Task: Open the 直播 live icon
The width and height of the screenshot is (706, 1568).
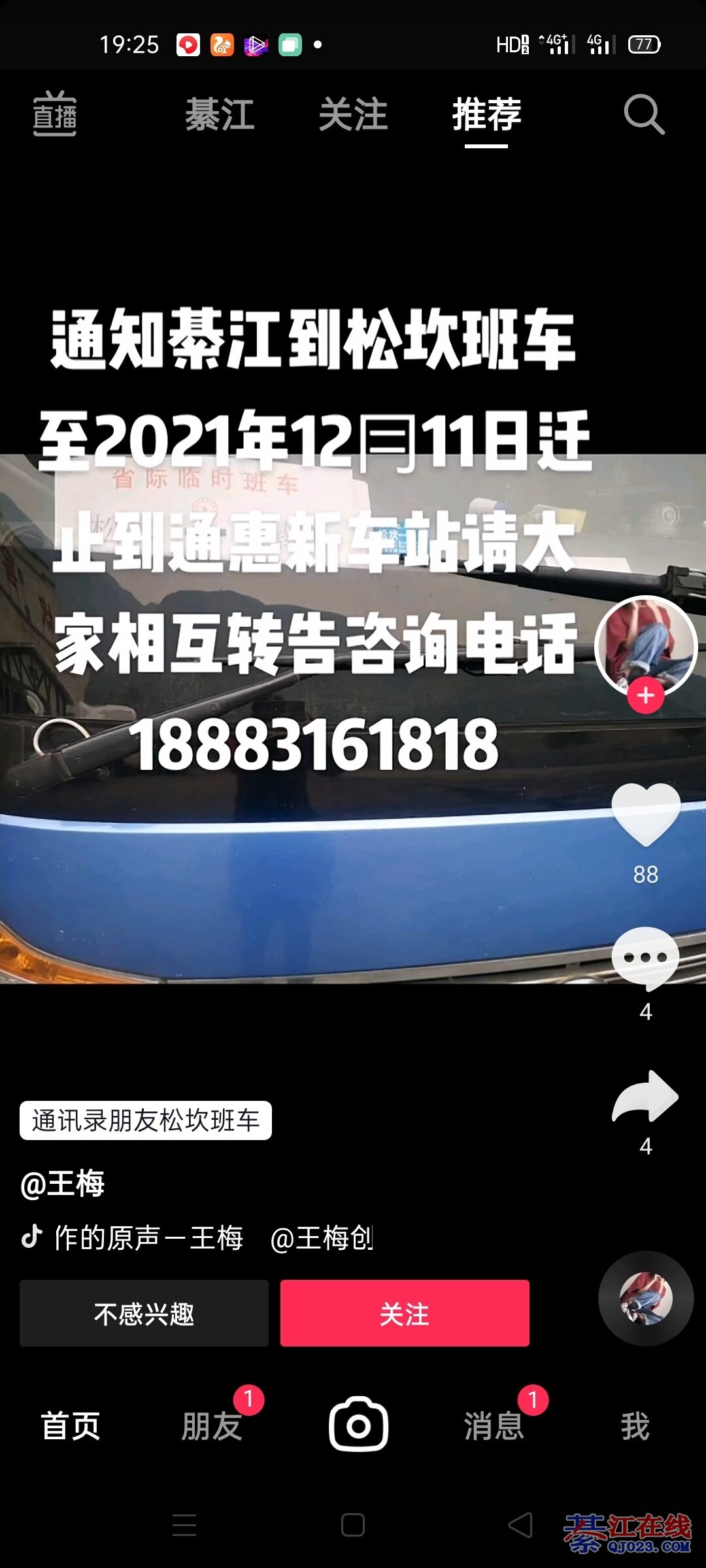Action: (x=55, y=114)
